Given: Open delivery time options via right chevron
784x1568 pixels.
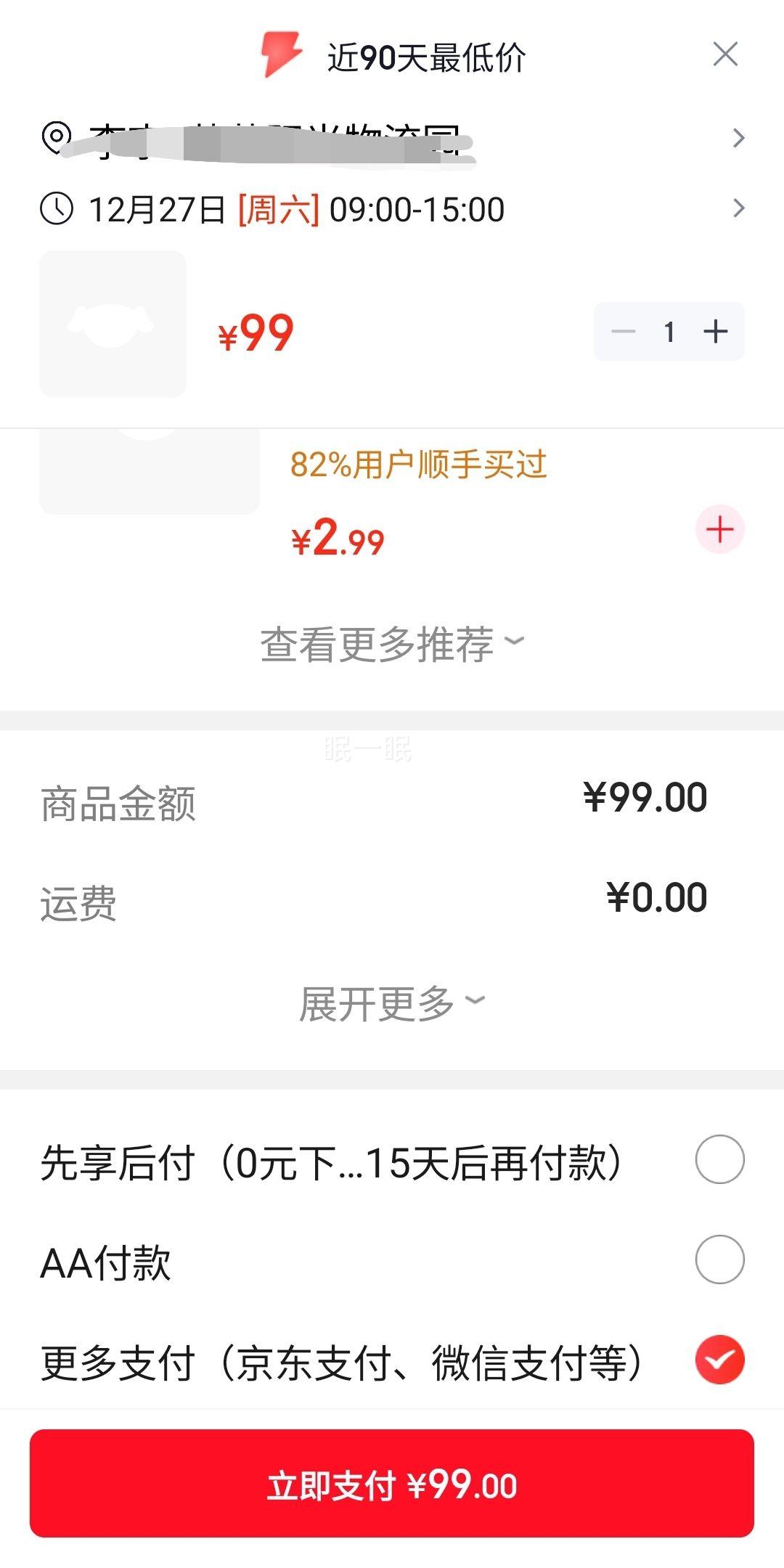Looking at the screenshot, I should click(x=738, y=208).
